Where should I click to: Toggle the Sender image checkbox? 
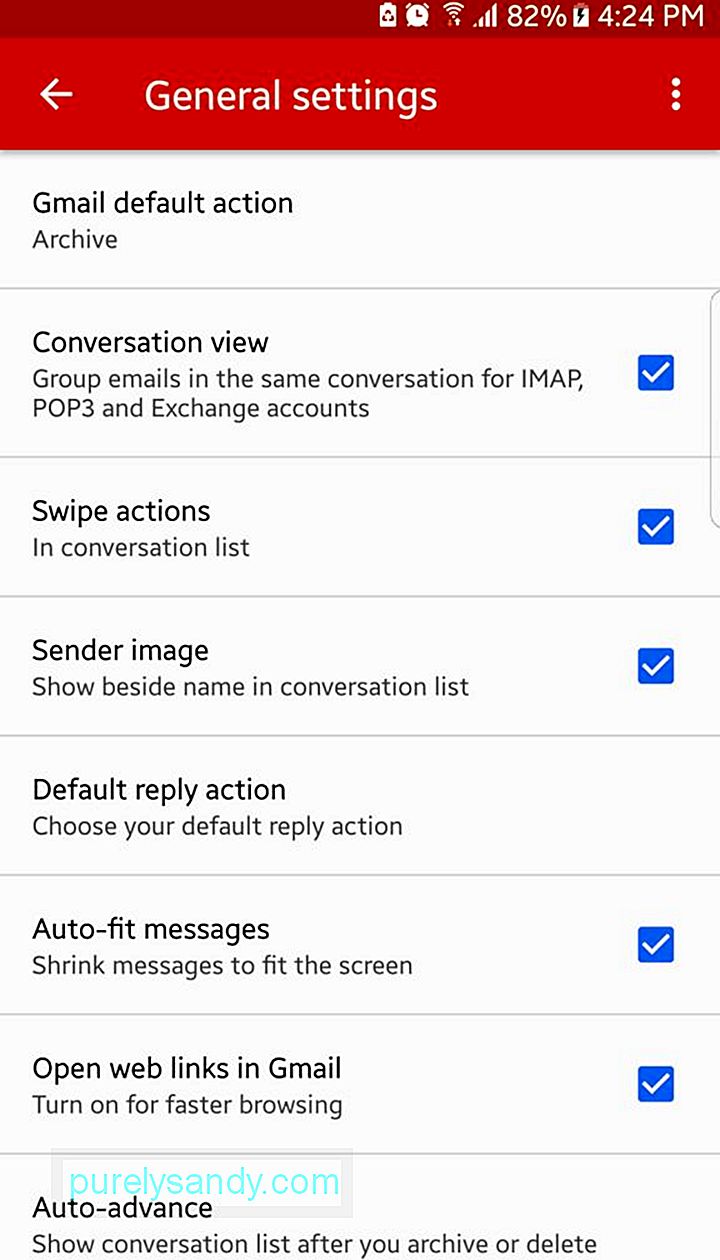tap(656, 666)
